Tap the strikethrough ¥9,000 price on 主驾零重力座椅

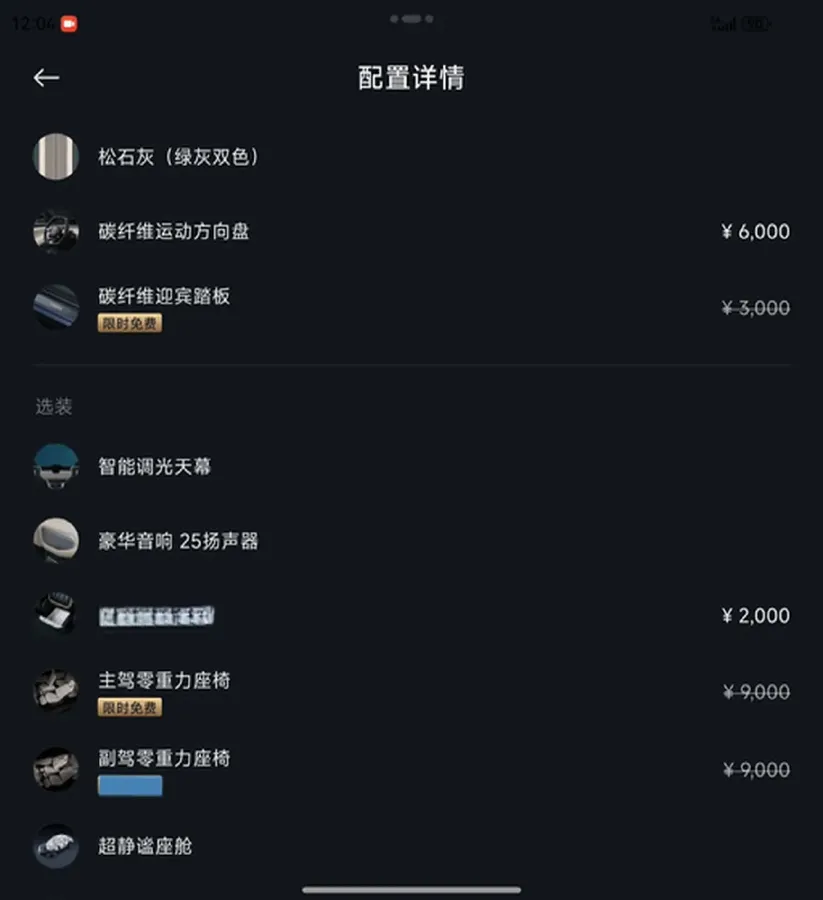pos(754,692)
